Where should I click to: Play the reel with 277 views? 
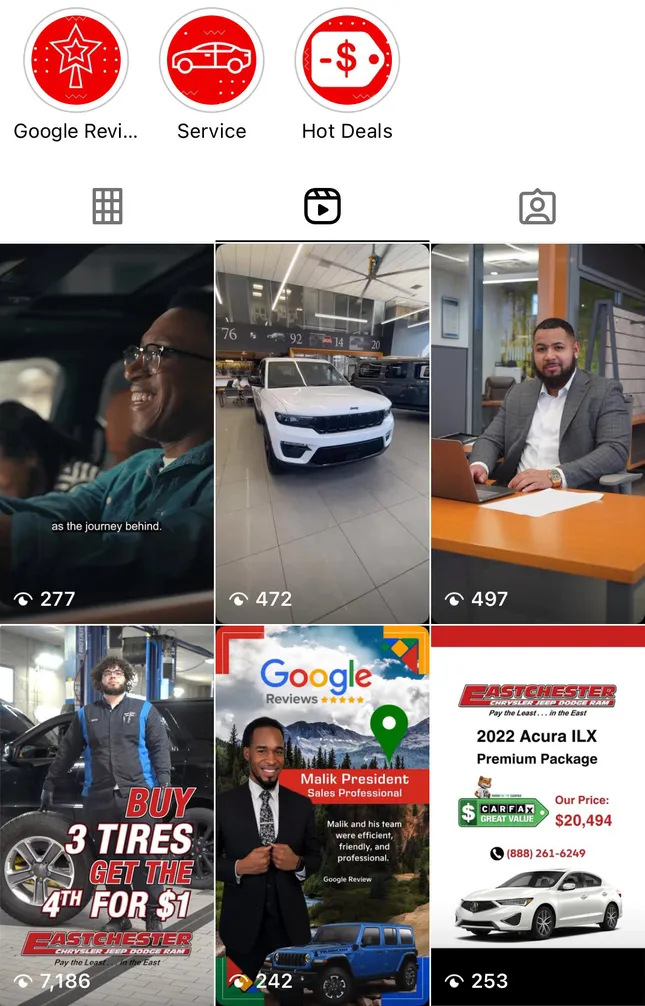[x=107, y=433]
